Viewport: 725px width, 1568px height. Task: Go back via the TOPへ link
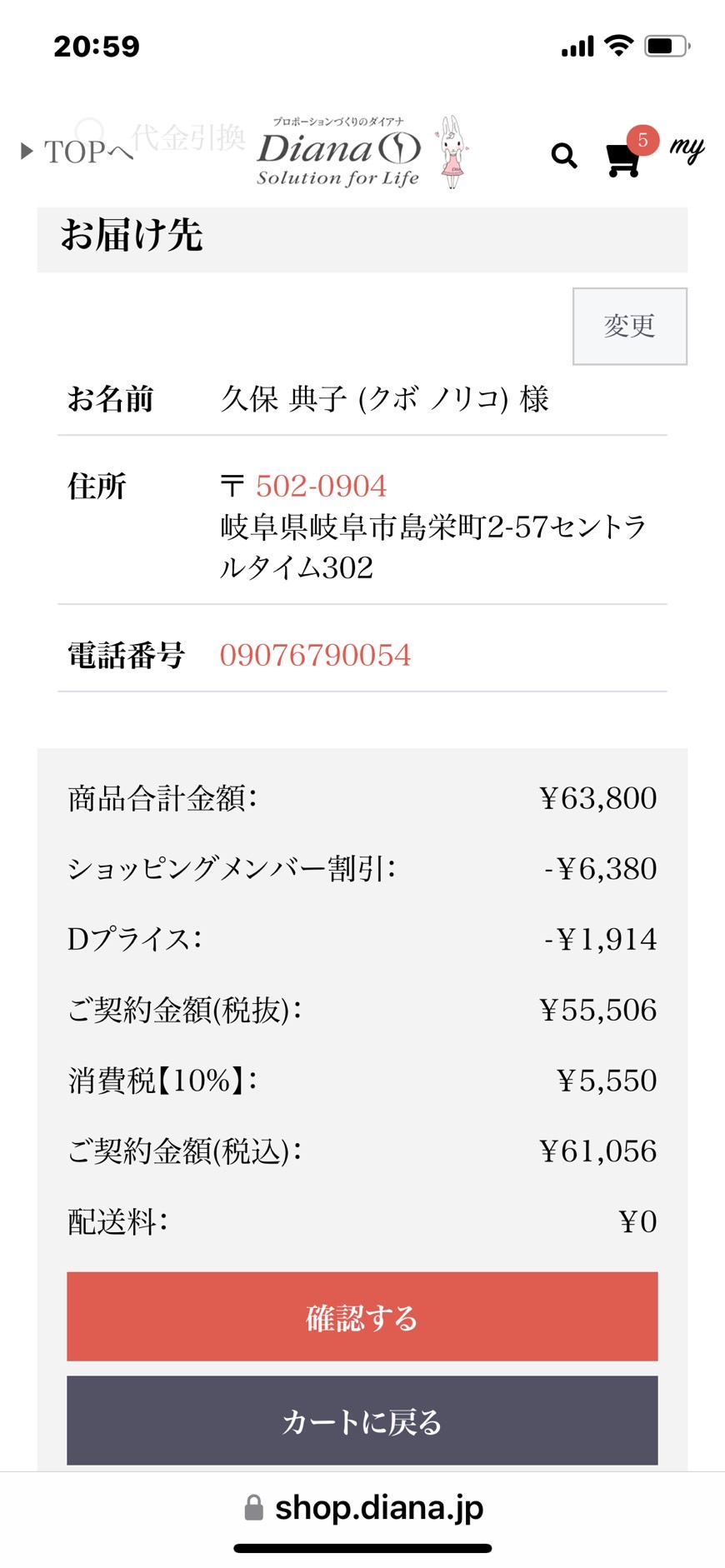pos(77,152)
